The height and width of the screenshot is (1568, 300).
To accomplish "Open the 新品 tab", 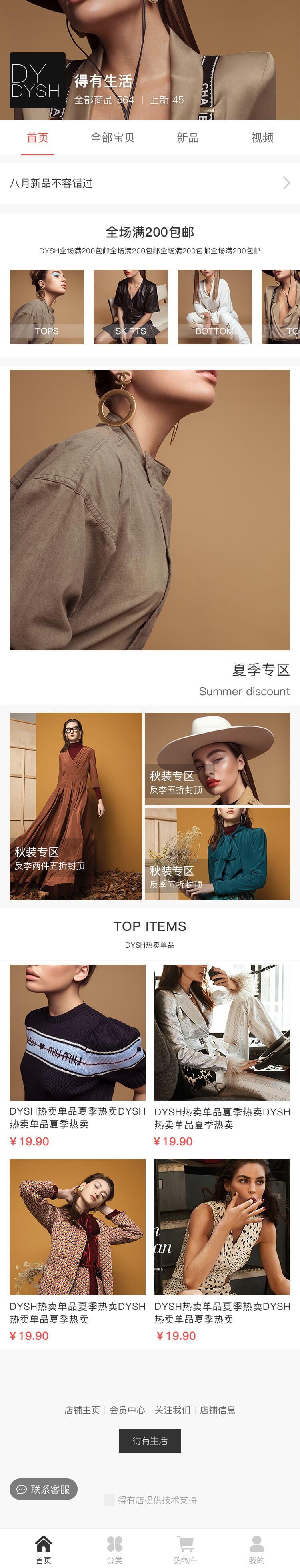I will point(188,138).
